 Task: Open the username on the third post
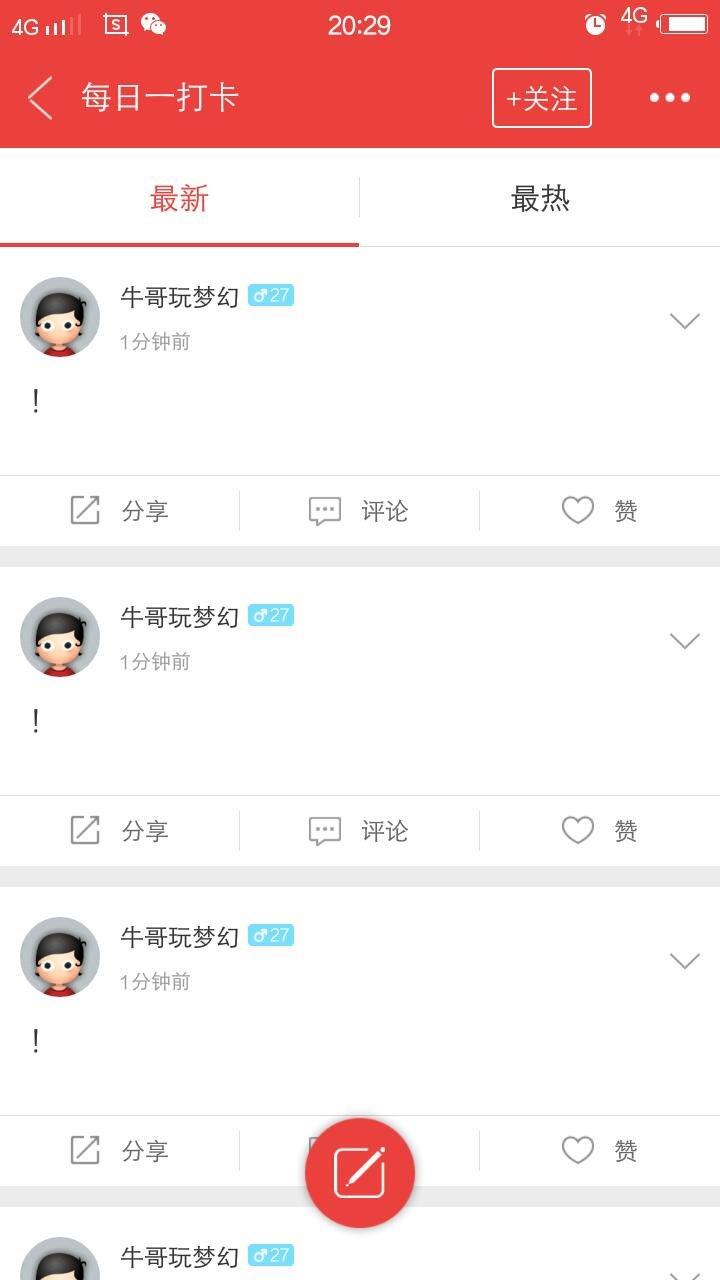[x=180, y=937]
